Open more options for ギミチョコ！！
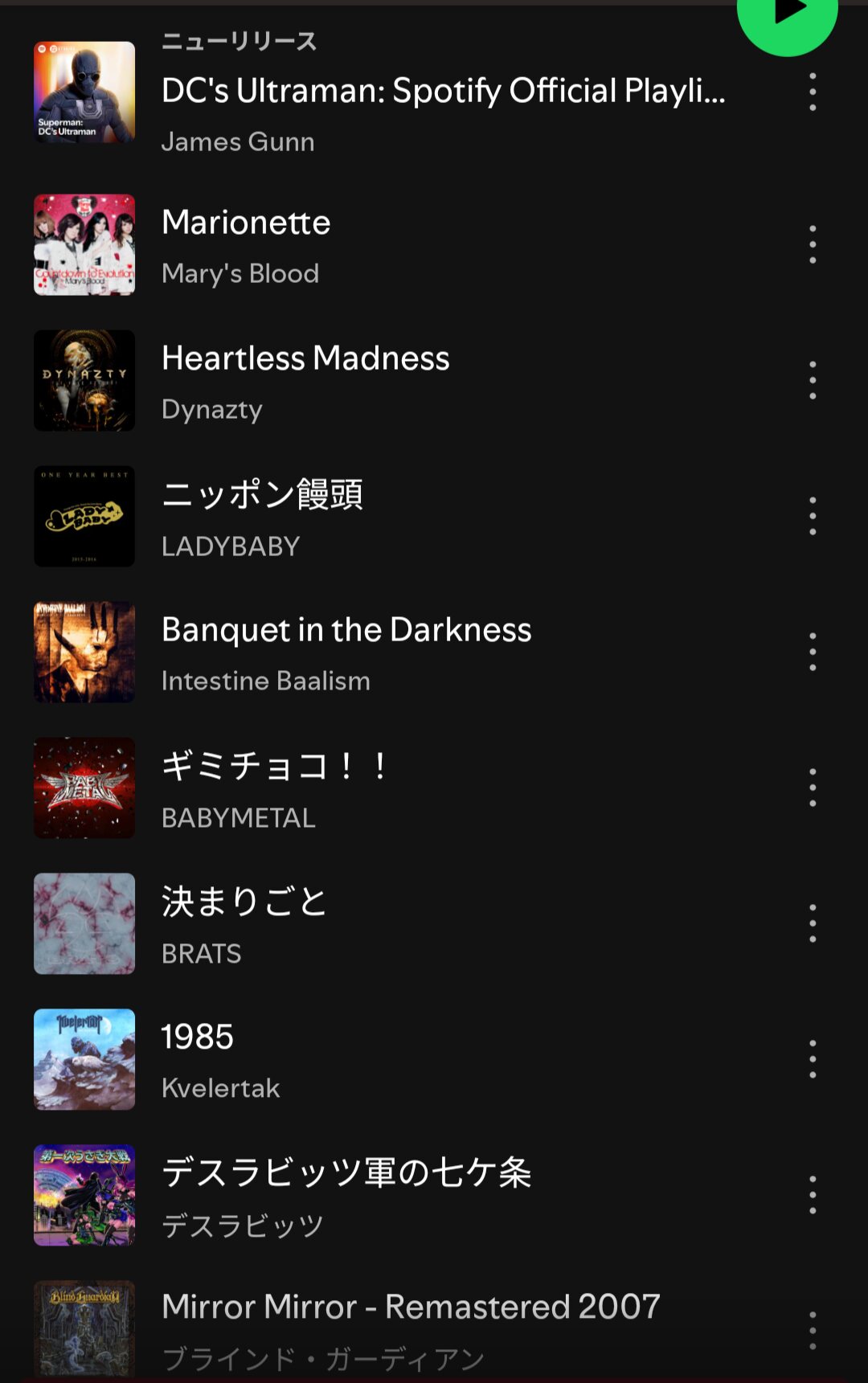Image resolution: width=868 pixels, height=1383 pixels. [813, 788]
